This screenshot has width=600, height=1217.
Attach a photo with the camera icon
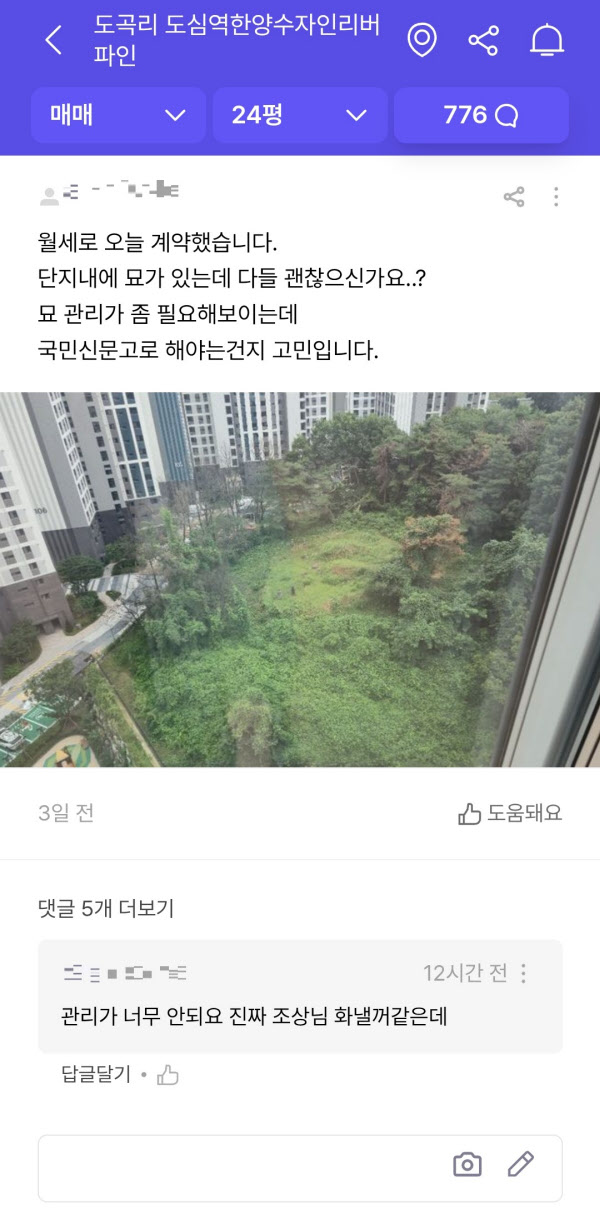point(467,1165)
